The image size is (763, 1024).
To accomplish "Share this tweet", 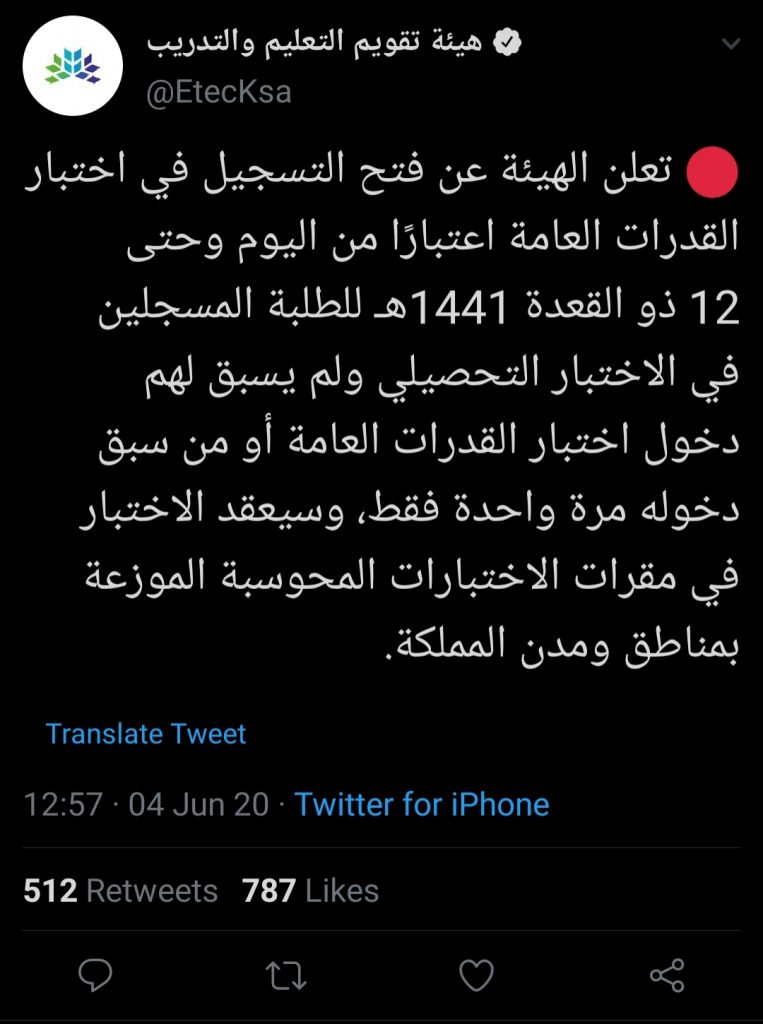I will tap(666, 973).
